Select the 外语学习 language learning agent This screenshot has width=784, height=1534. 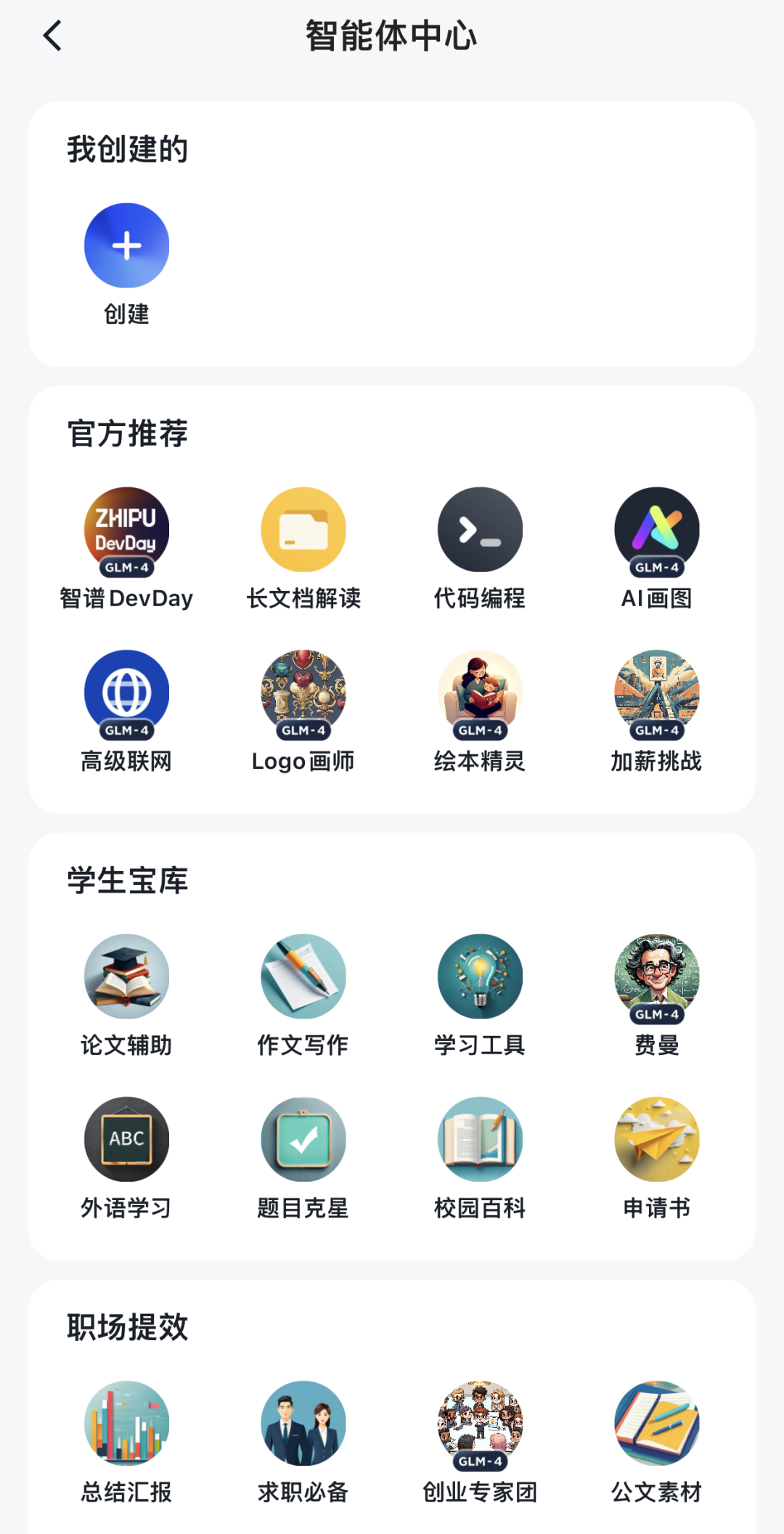(x=126, y=1140)
